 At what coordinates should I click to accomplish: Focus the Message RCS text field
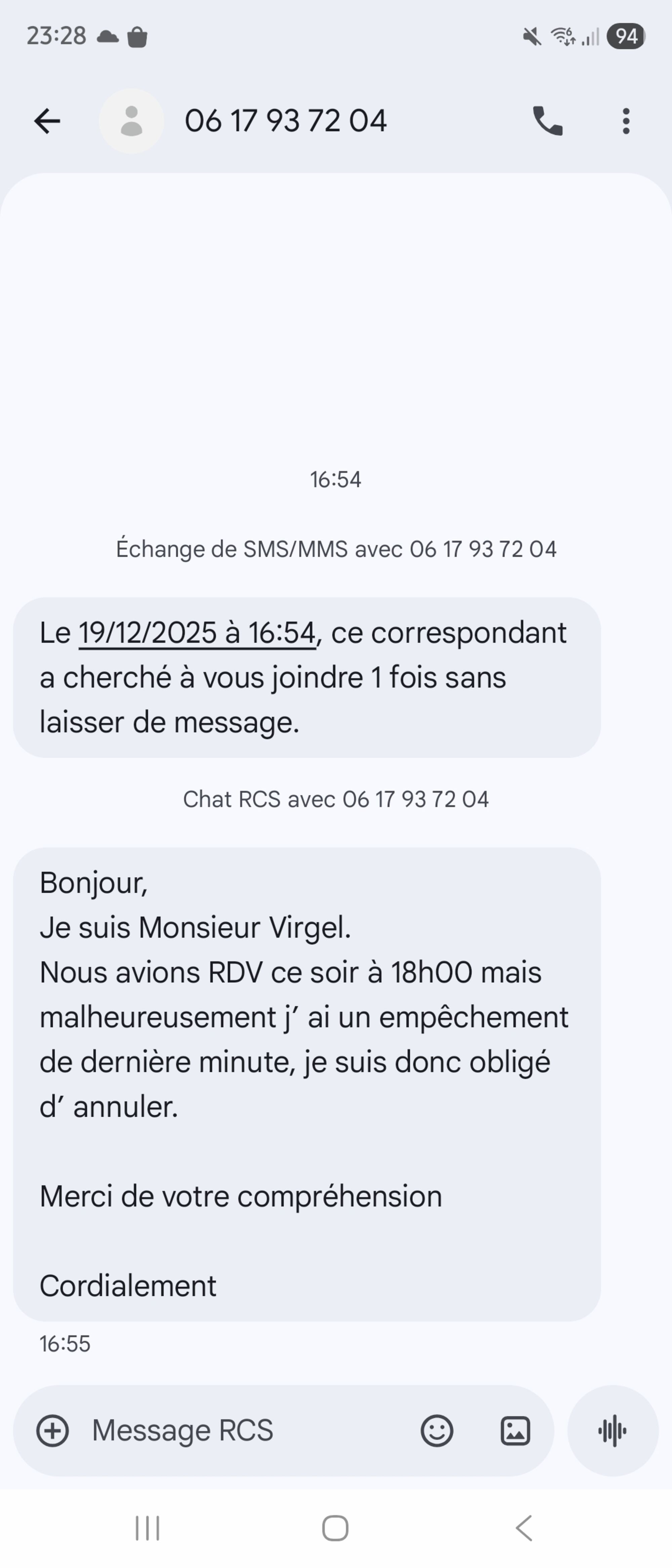(x=244, y=1430)
